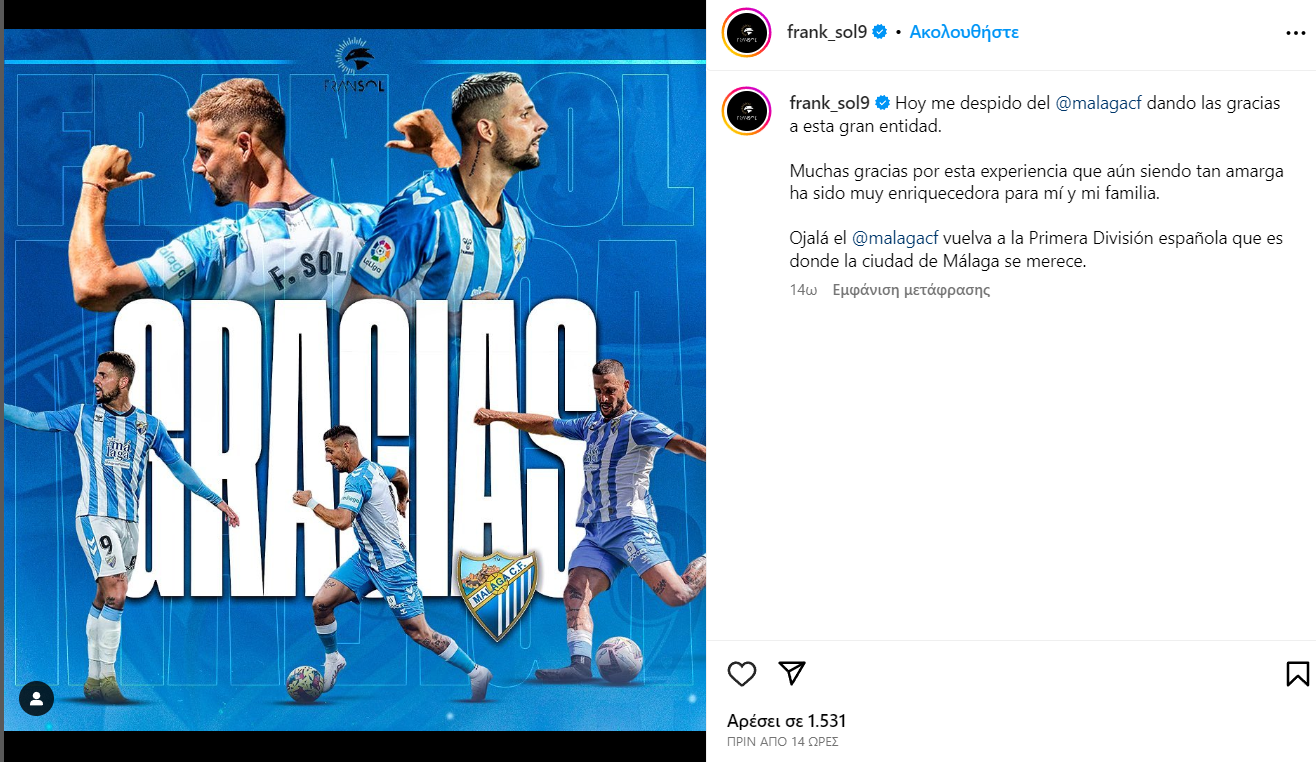Screen dimensions: 1316x762
Task: Open the three-dot overflow menu
Action: (1295, 32)
